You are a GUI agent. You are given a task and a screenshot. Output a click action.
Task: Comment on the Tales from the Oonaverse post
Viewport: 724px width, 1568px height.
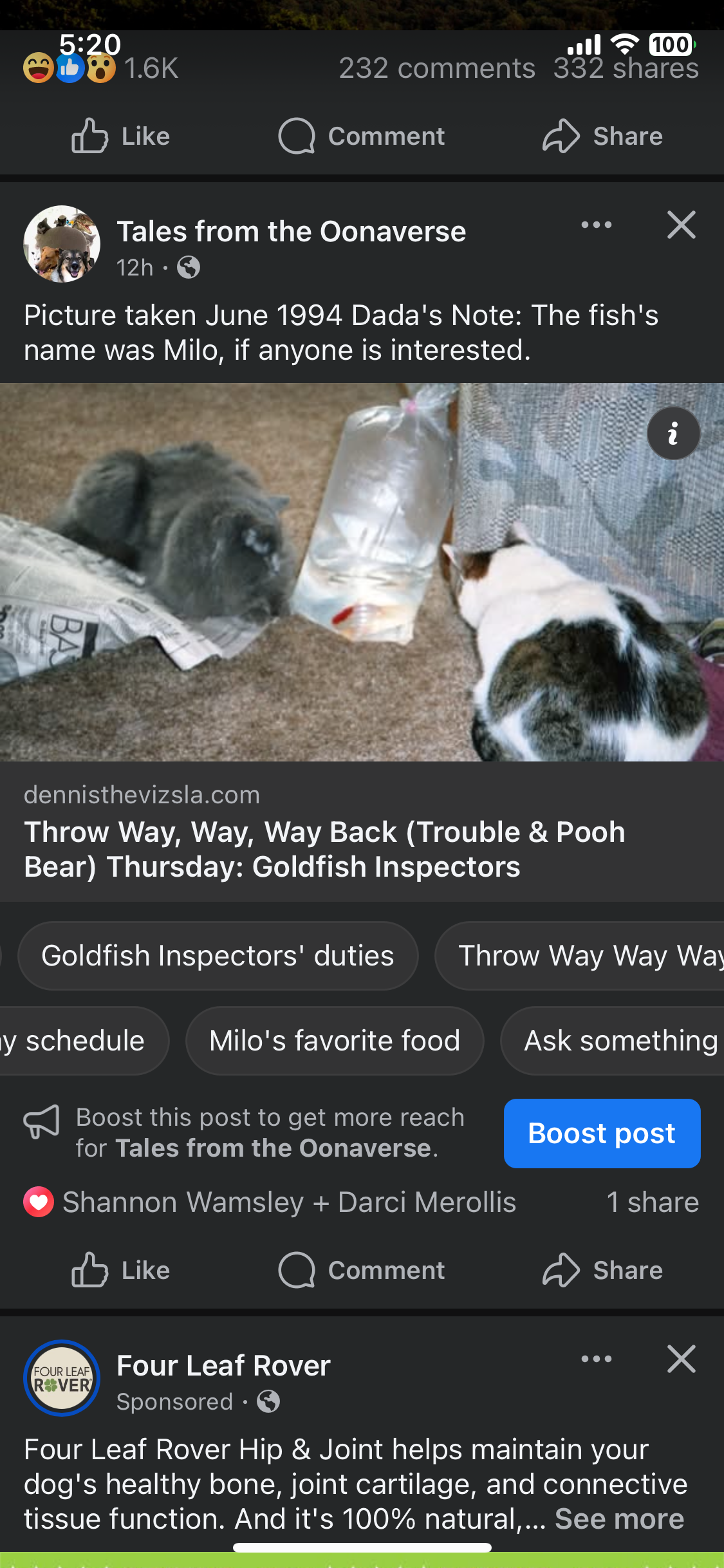(361, 1270)
